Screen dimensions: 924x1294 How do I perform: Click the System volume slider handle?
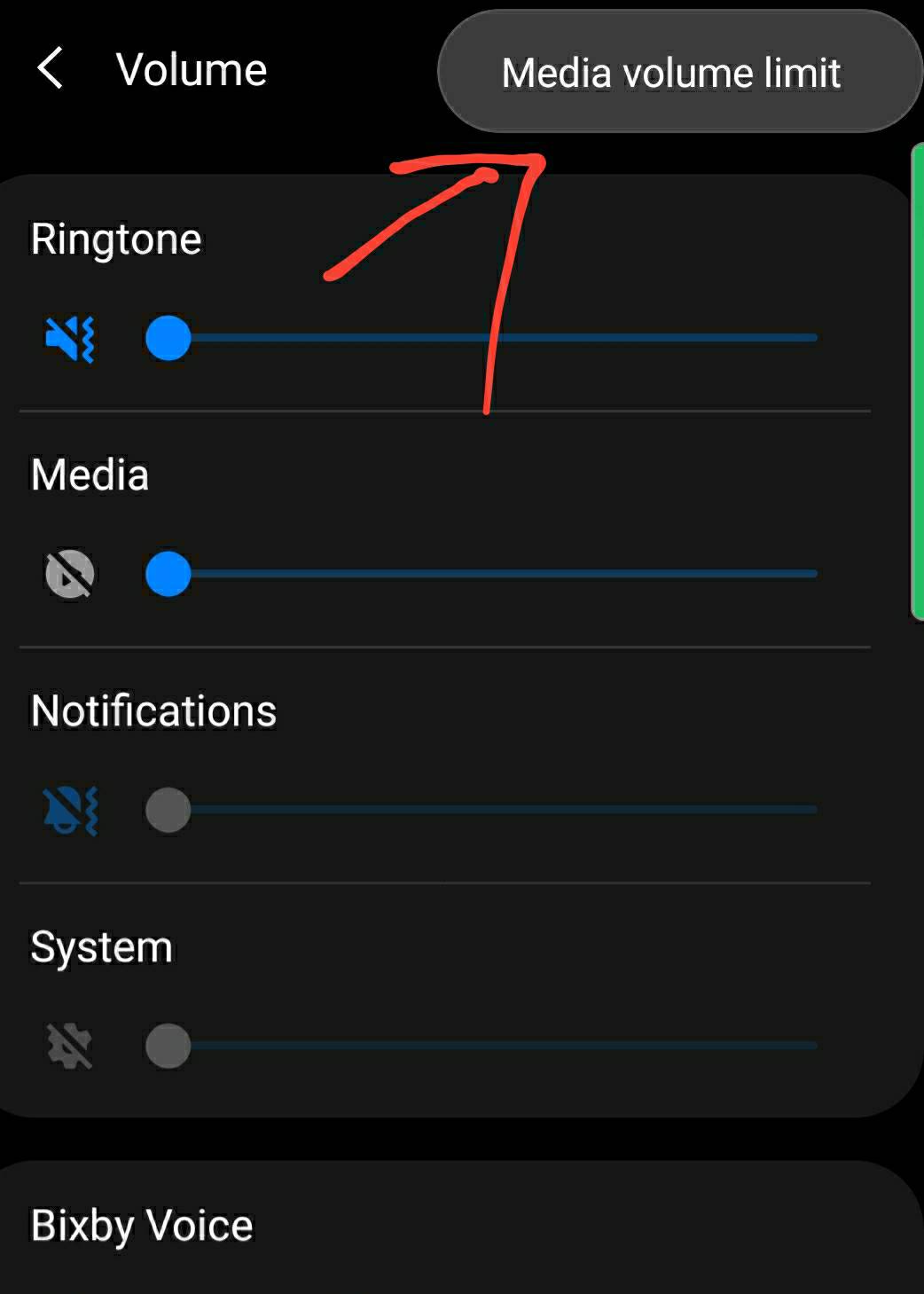tap(168, 1046)
